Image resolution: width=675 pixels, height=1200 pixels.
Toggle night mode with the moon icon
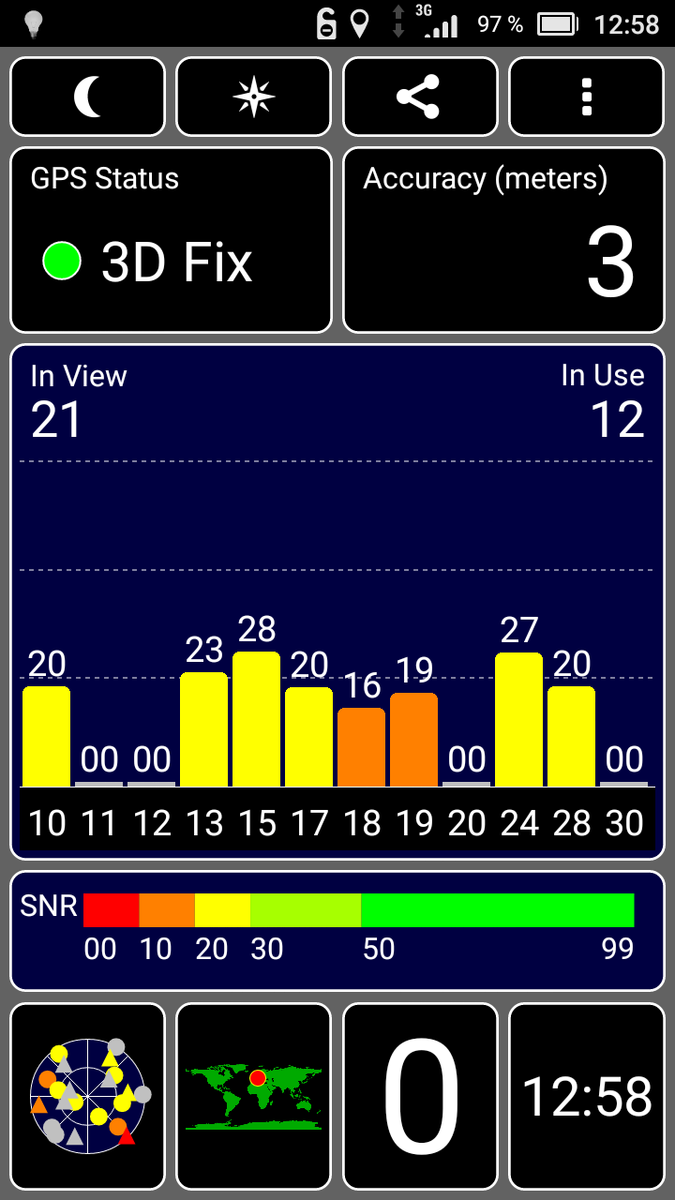click(88, 97)
